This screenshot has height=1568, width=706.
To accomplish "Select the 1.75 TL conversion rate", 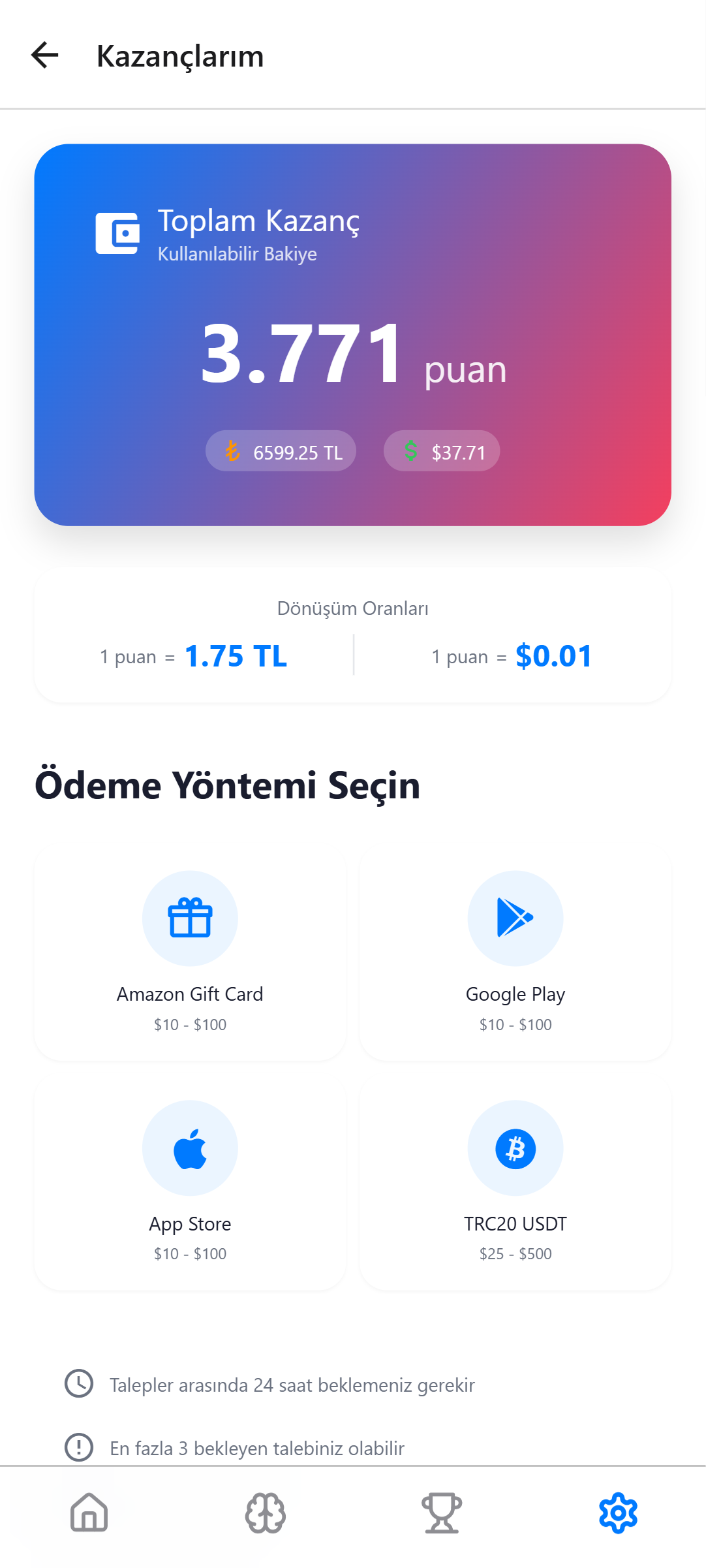I will pyautogui.click(x=236, y=657).
